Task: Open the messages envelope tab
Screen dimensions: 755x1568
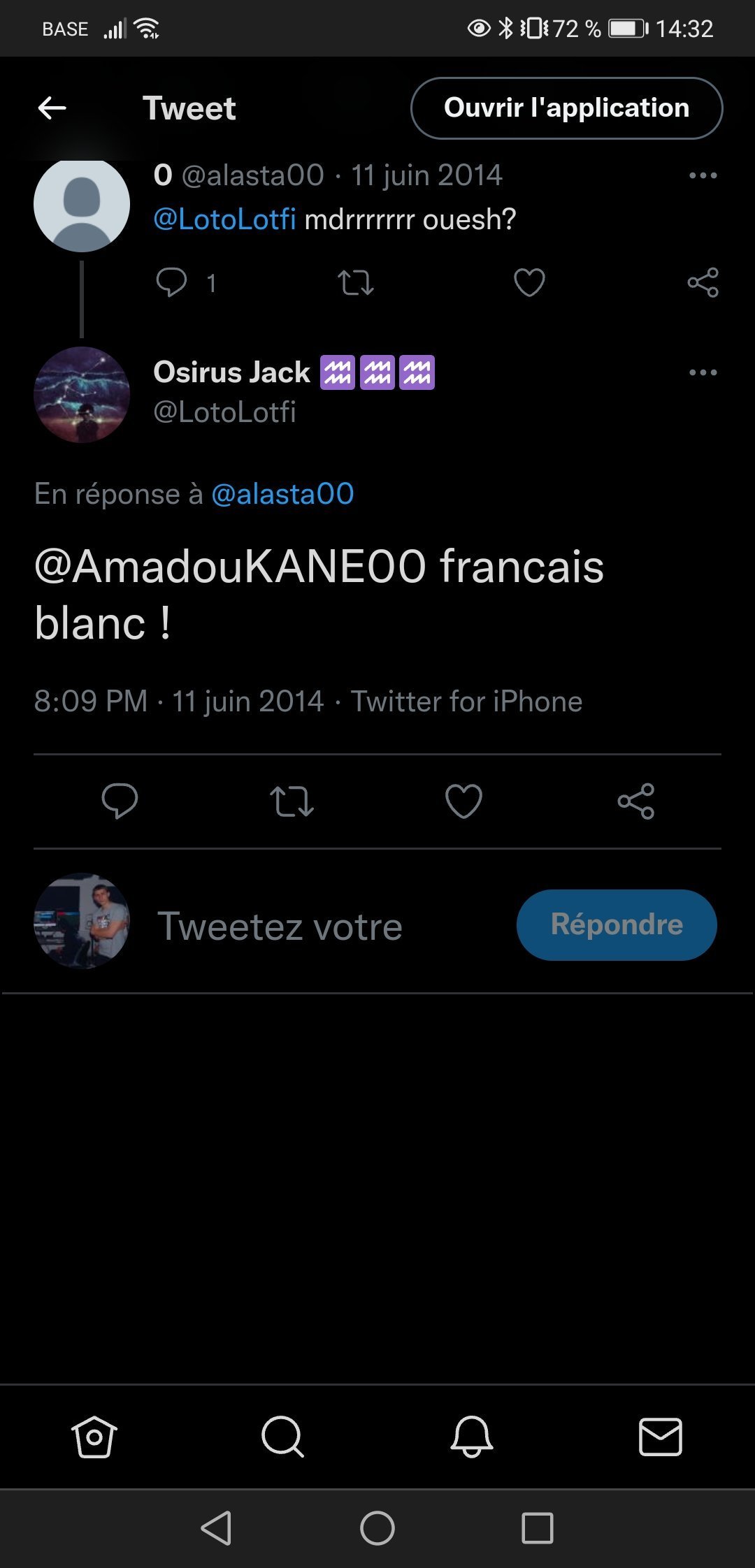Action: [x=661, y=1437]
